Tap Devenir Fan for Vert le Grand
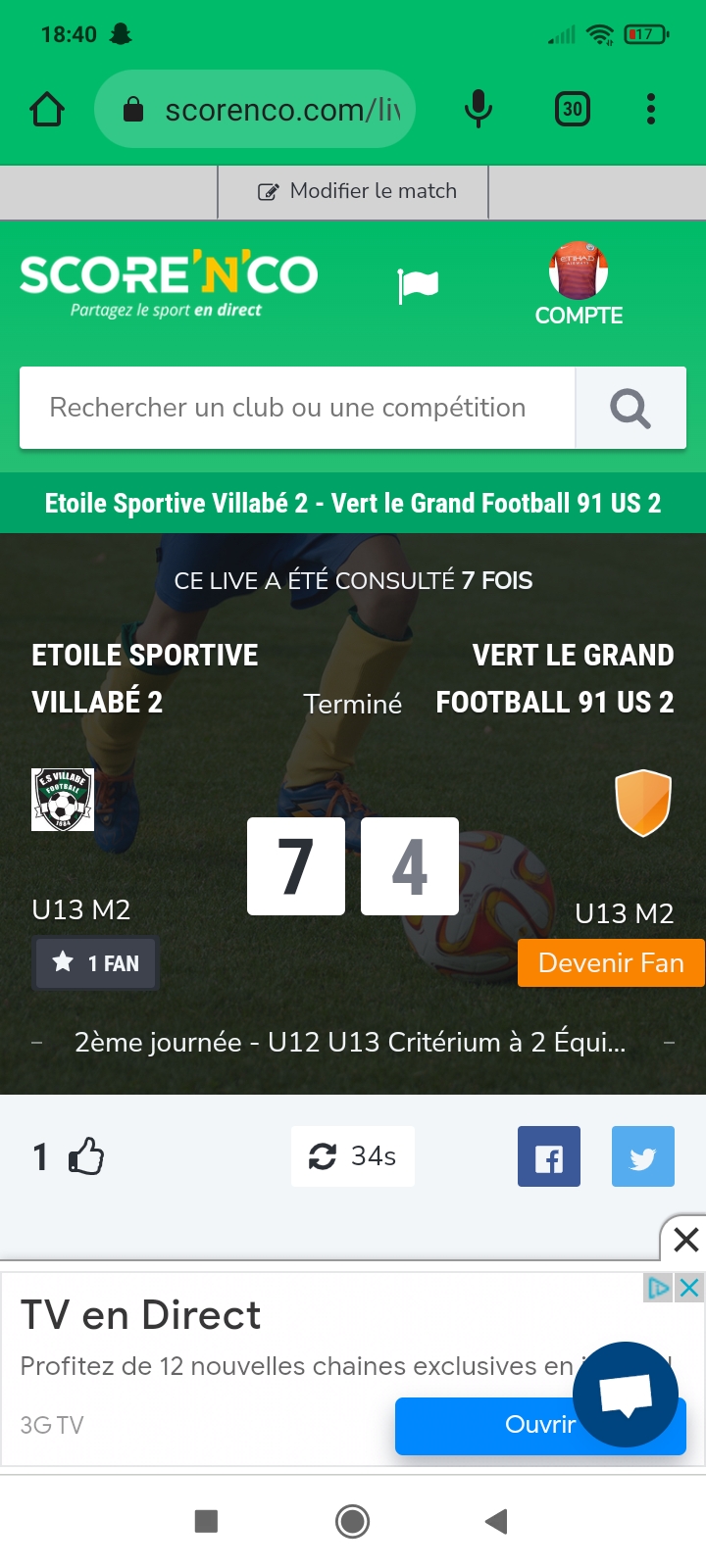Image resolution: width=706 pixels, height=1568 pixels. [x=611, y=962]
